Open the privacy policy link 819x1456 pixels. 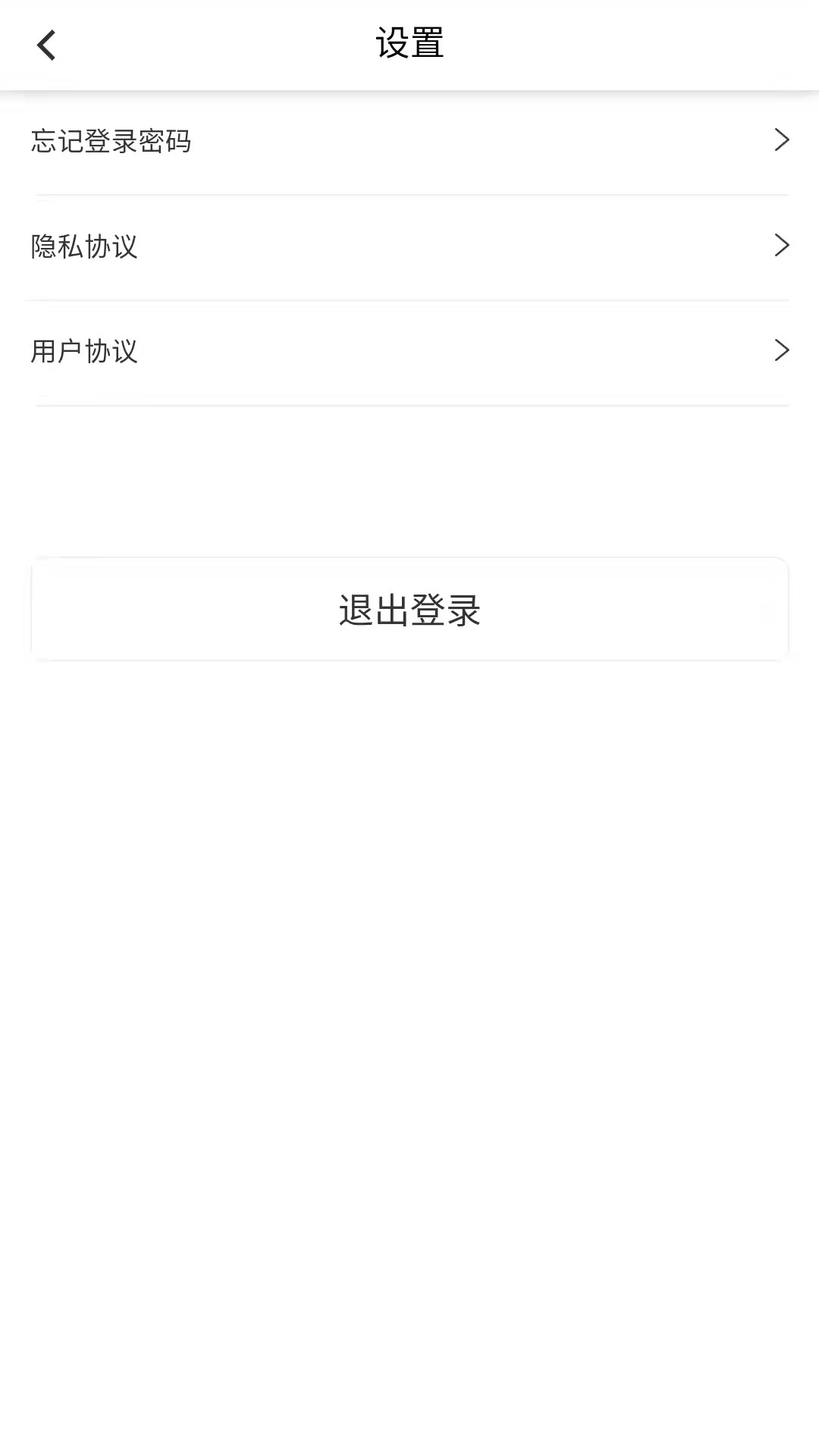(x=85, y=246)
